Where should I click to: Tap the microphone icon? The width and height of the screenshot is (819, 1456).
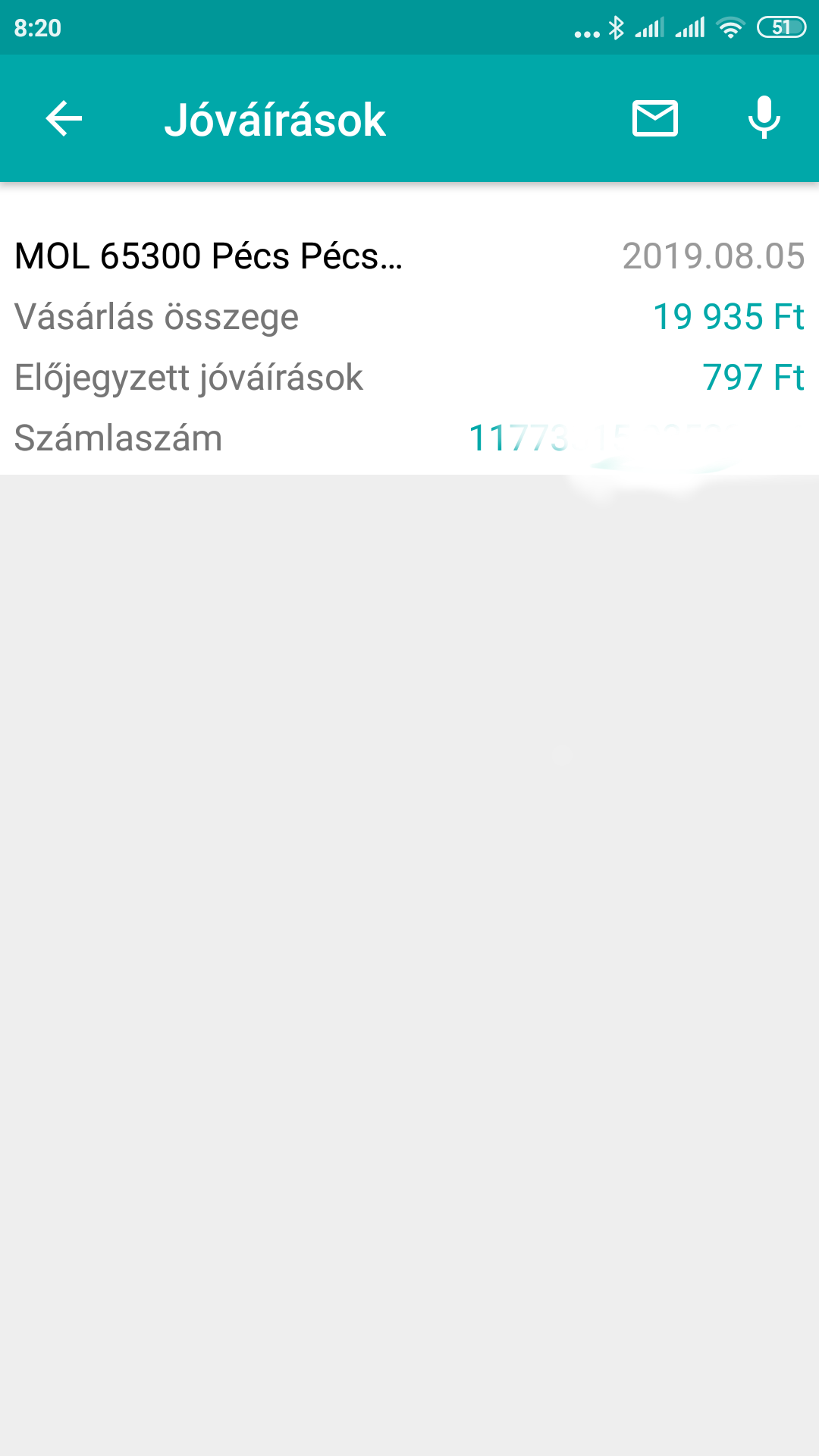(764, 118)
